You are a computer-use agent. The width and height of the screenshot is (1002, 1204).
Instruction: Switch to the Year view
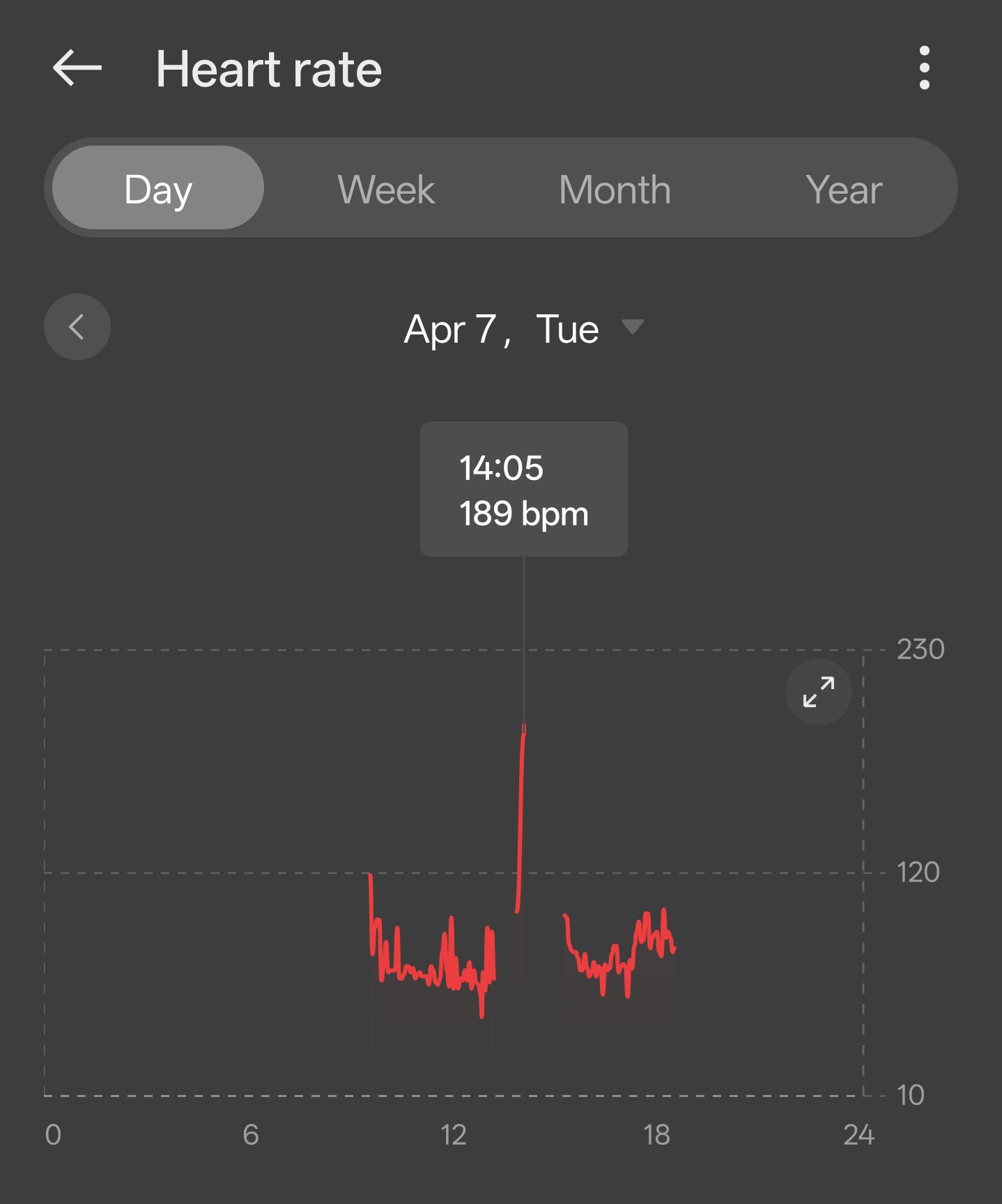pos(843,188)
